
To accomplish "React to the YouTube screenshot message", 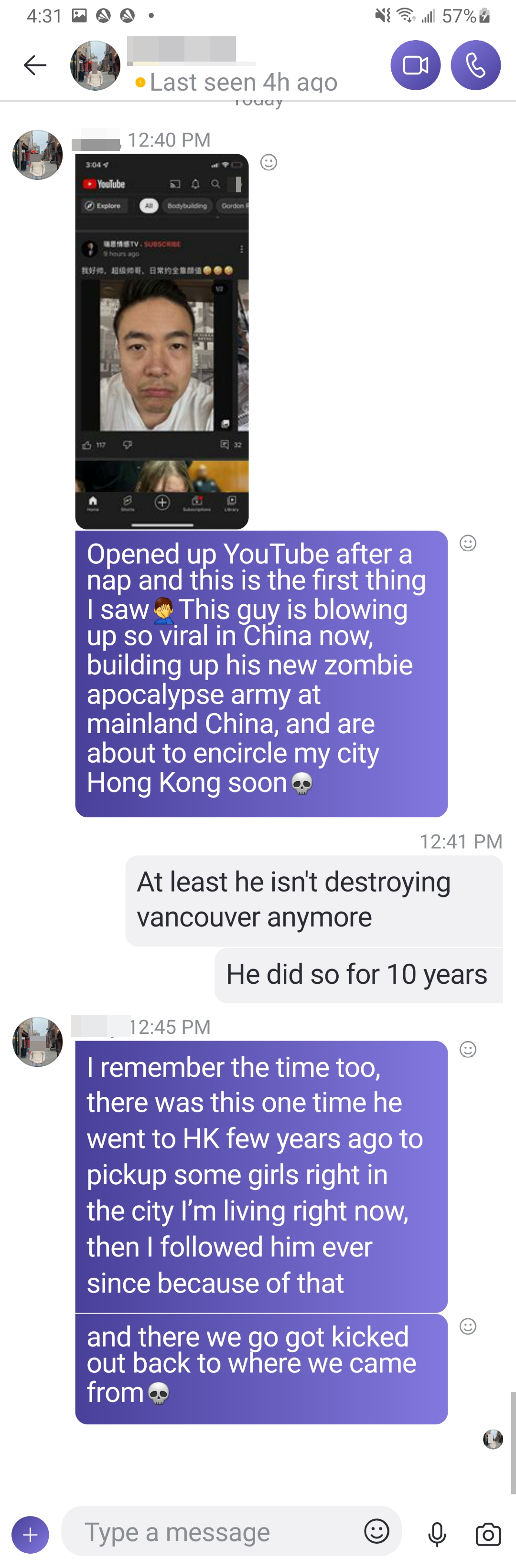I will click(x=269, y=162).
